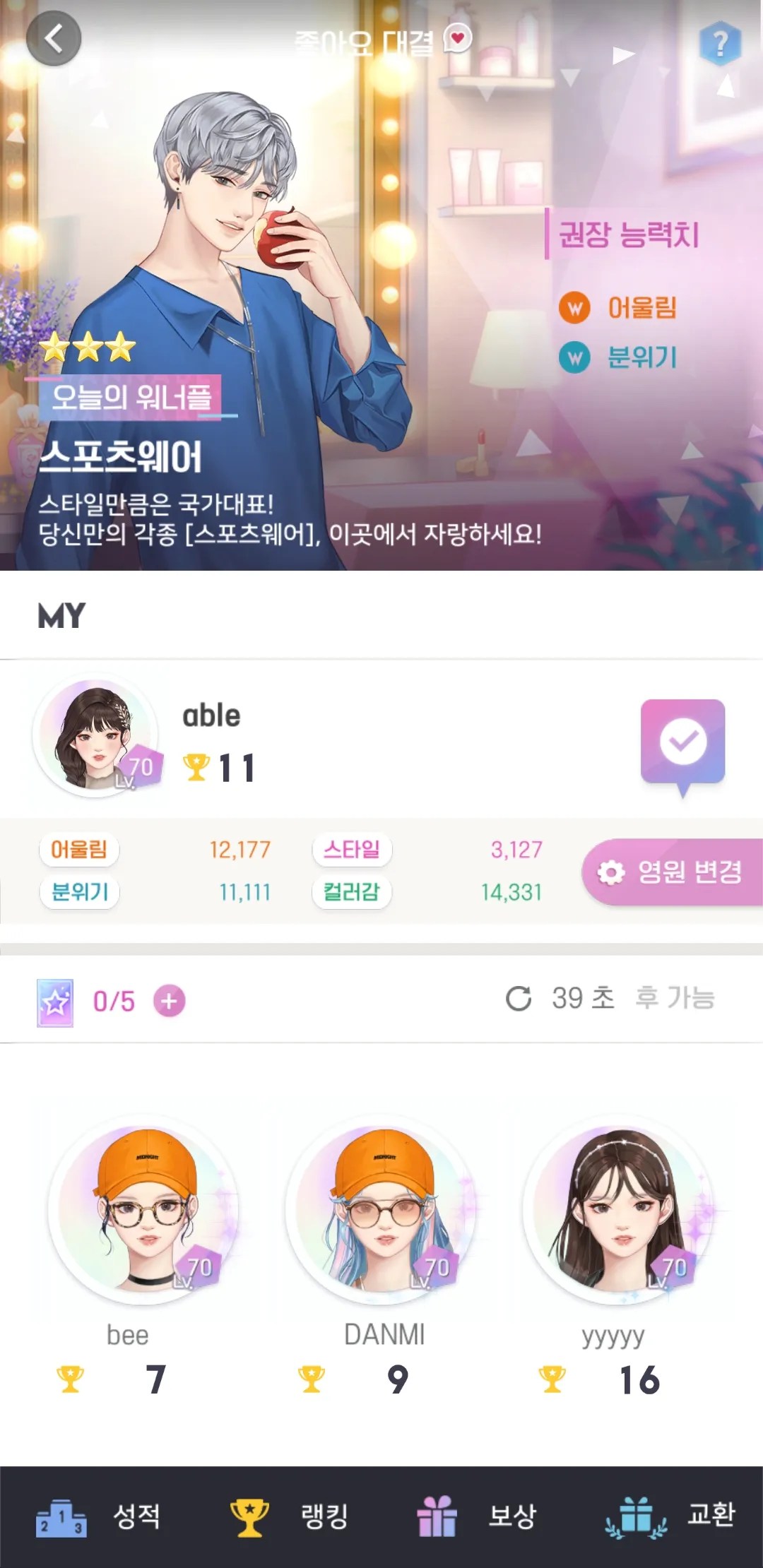Tap the 영원 변경 button
This screenshot has height=1568, width=763.
(673, 872)
